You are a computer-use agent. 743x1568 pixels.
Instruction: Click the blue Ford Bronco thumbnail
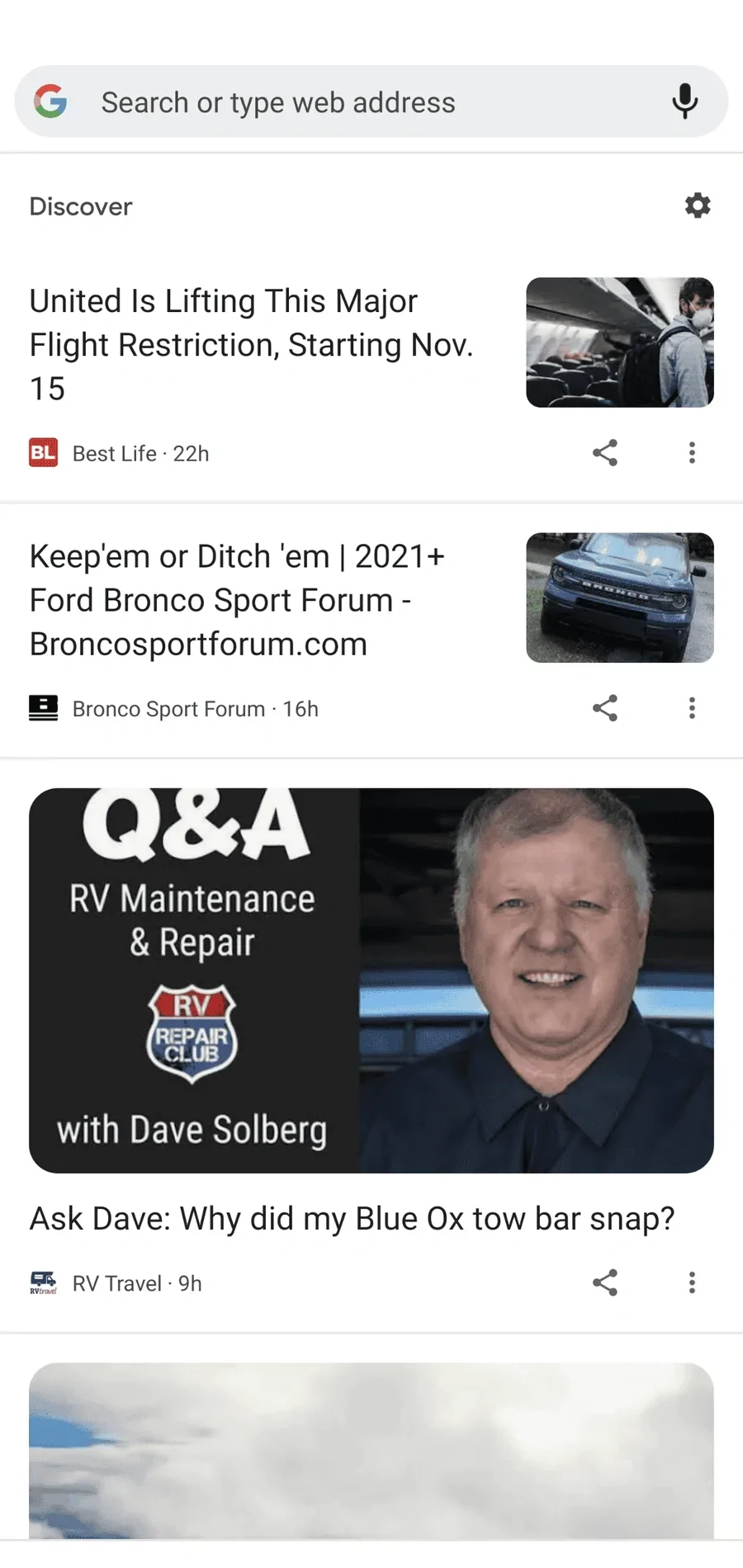pyautogui.click(x=620, y=597)
